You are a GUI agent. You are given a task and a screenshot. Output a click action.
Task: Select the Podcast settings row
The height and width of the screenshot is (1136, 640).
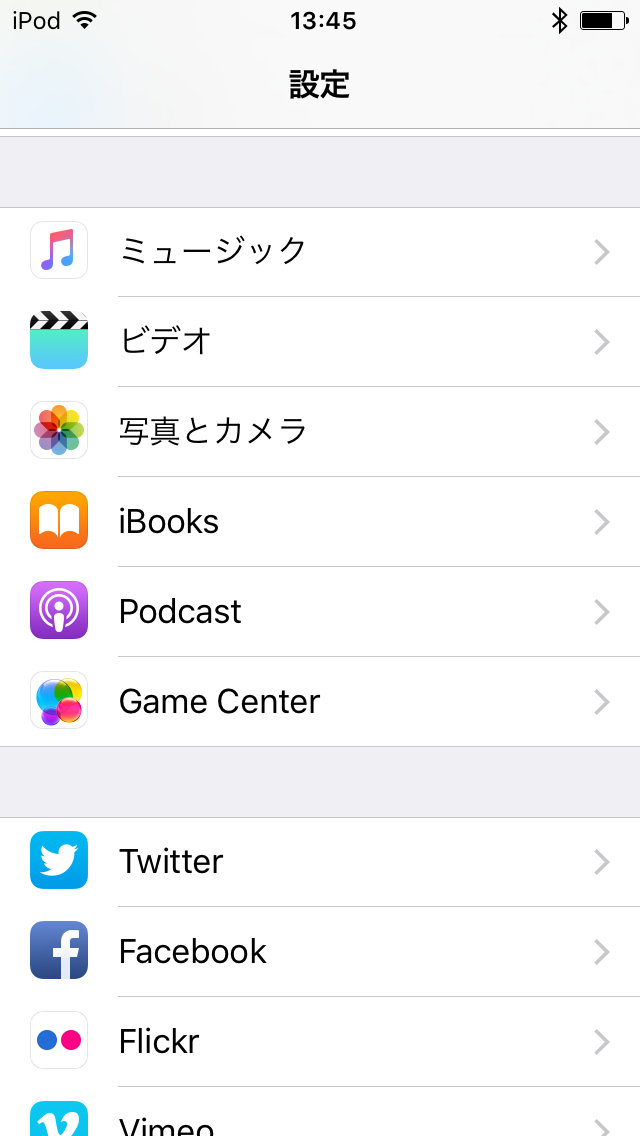320,611
